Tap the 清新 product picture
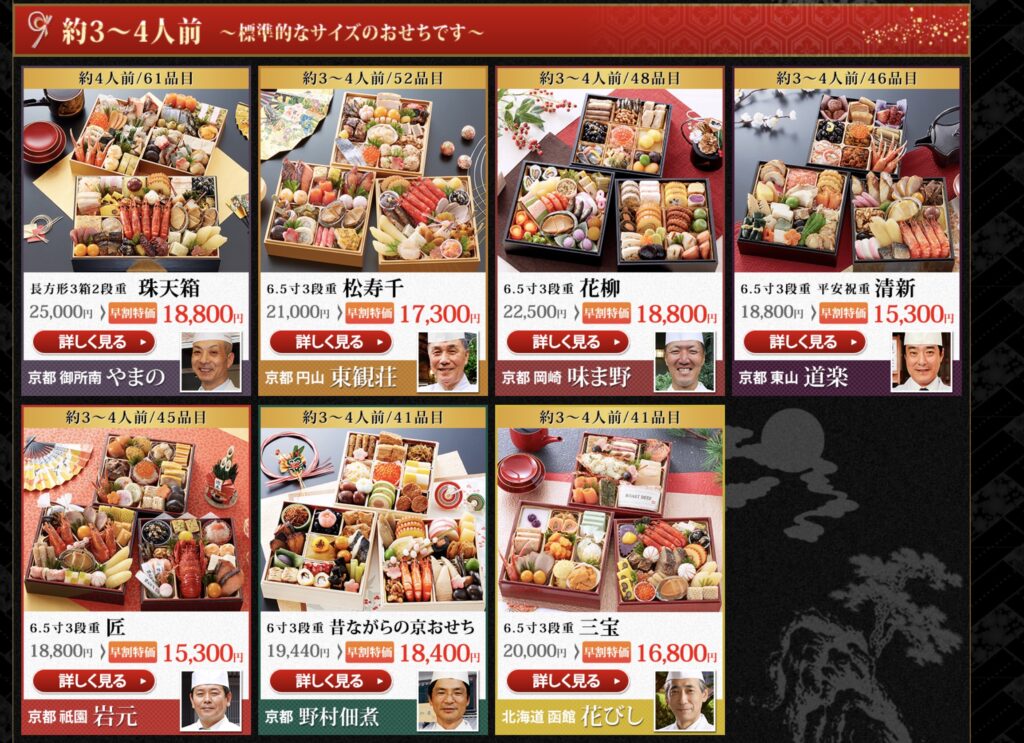 pyautogui.click(x=846, y=178)
